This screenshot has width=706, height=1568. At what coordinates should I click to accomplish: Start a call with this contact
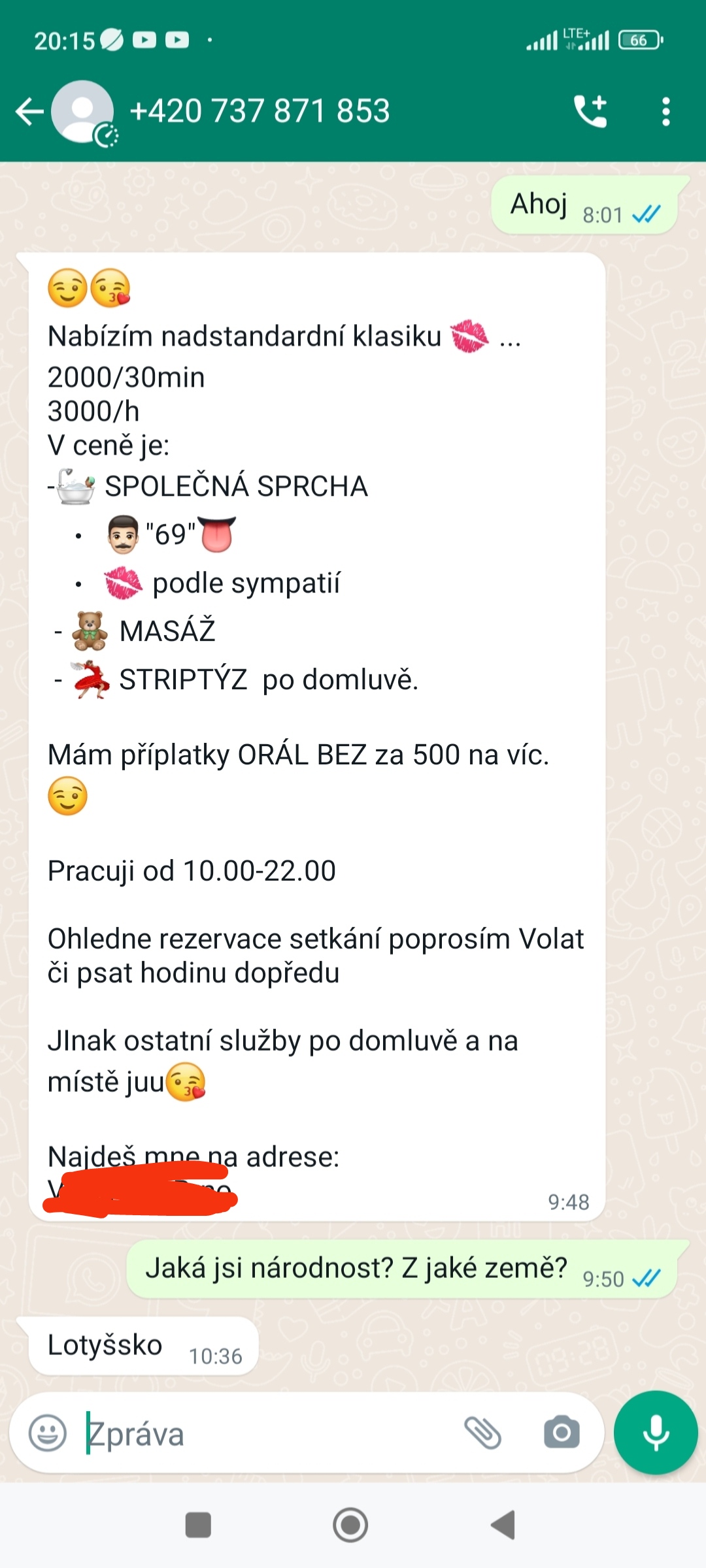pyautogui.click(x=590, y=111)
